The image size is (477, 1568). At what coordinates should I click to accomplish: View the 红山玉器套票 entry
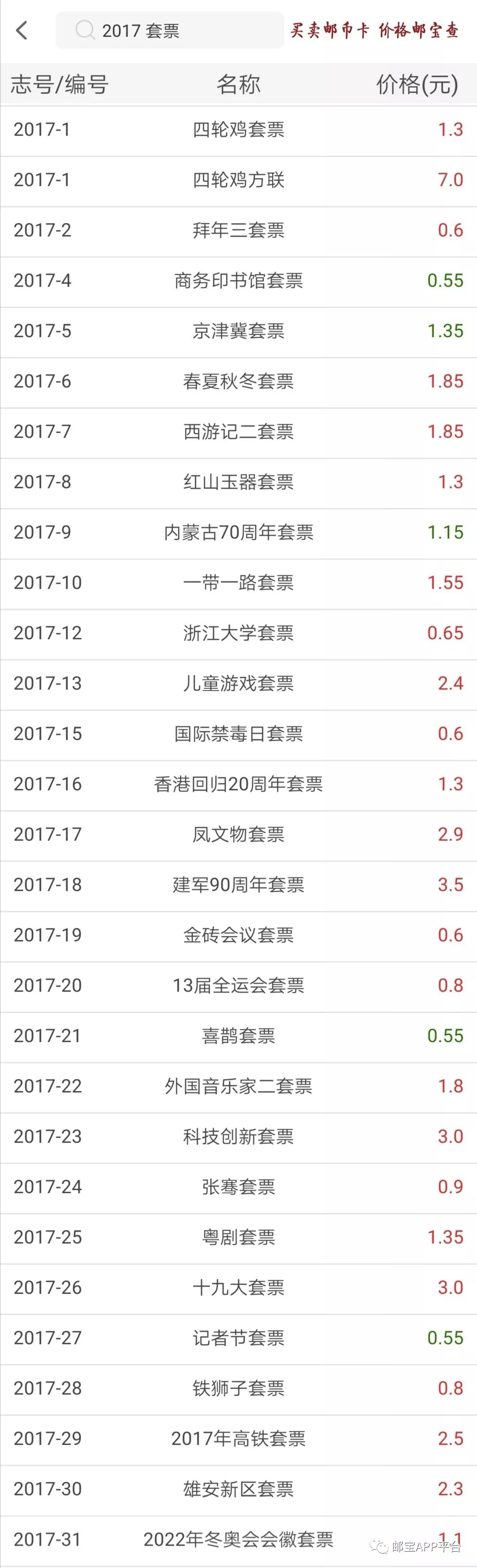[238, 482]
